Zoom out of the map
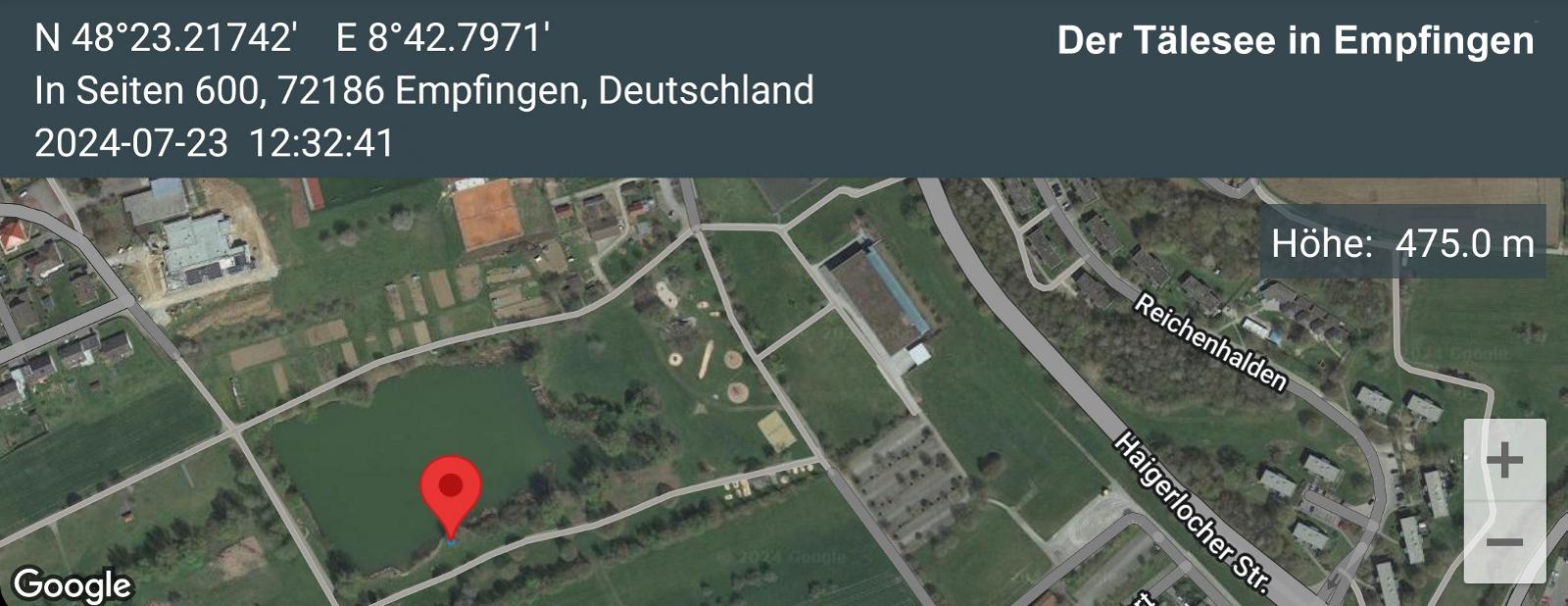The height and width of the screenshot is (606, 1568). tap(1504, 542)
